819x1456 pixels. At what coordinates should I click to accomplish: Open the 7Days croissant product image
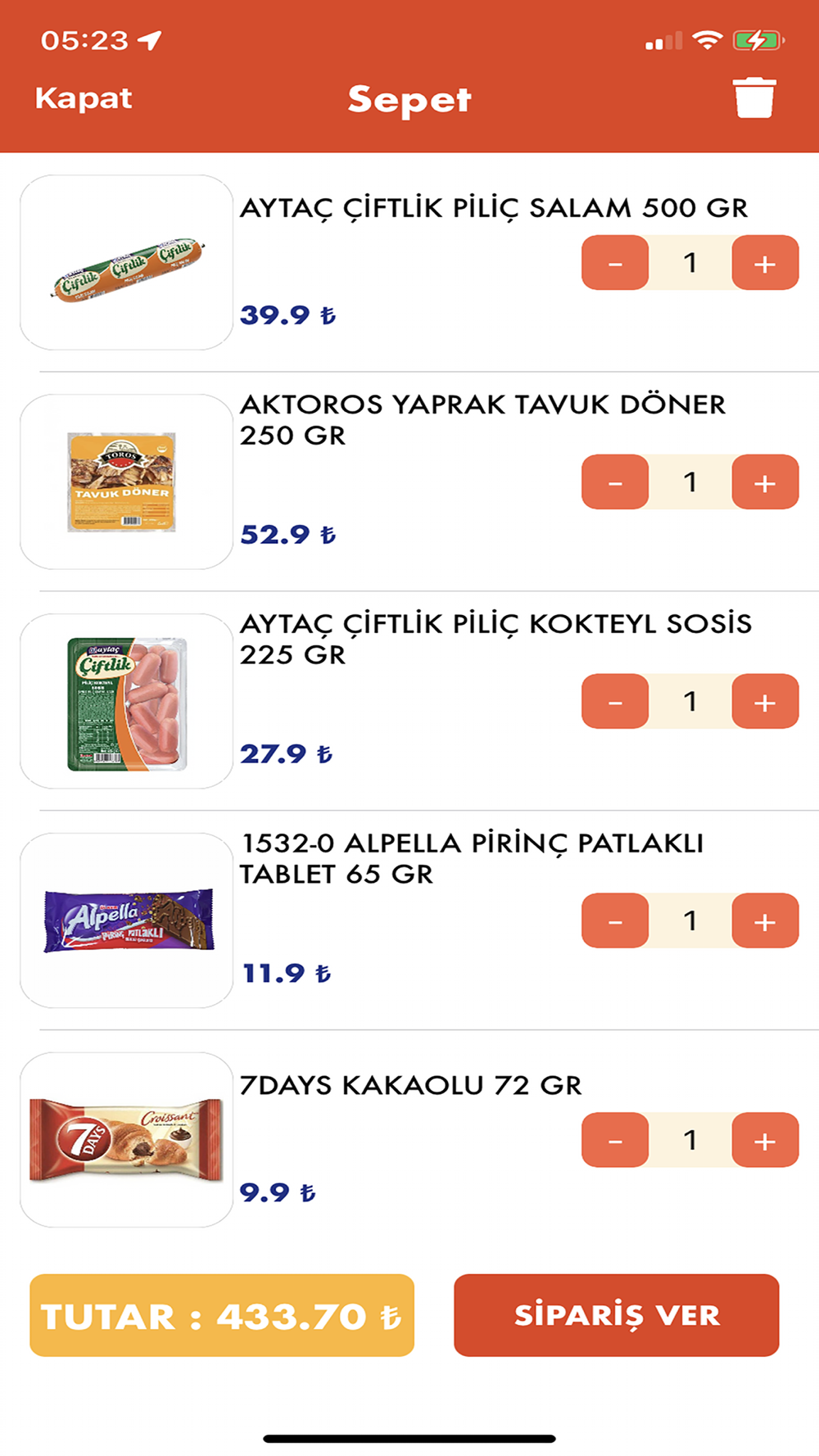126,1140
